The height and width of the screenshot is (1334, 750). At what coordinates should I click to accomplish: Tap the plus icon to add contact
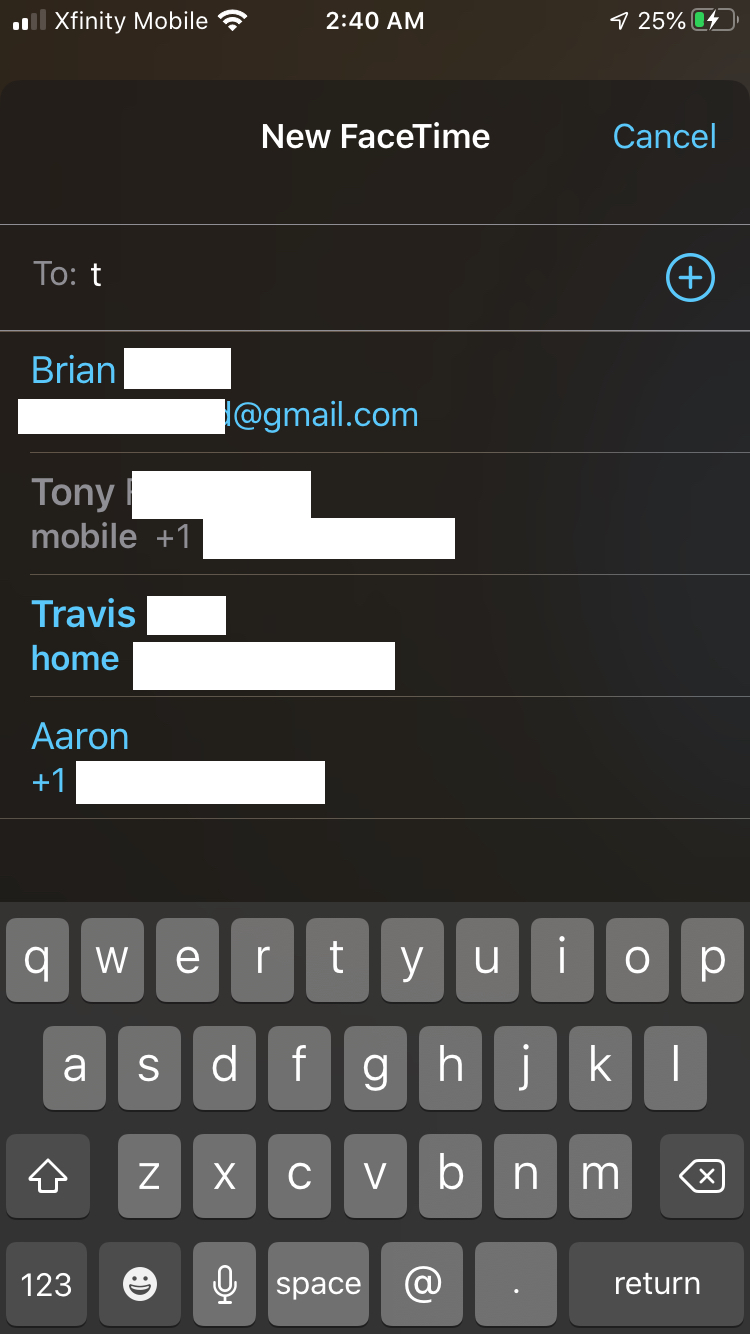pos(690,277)
